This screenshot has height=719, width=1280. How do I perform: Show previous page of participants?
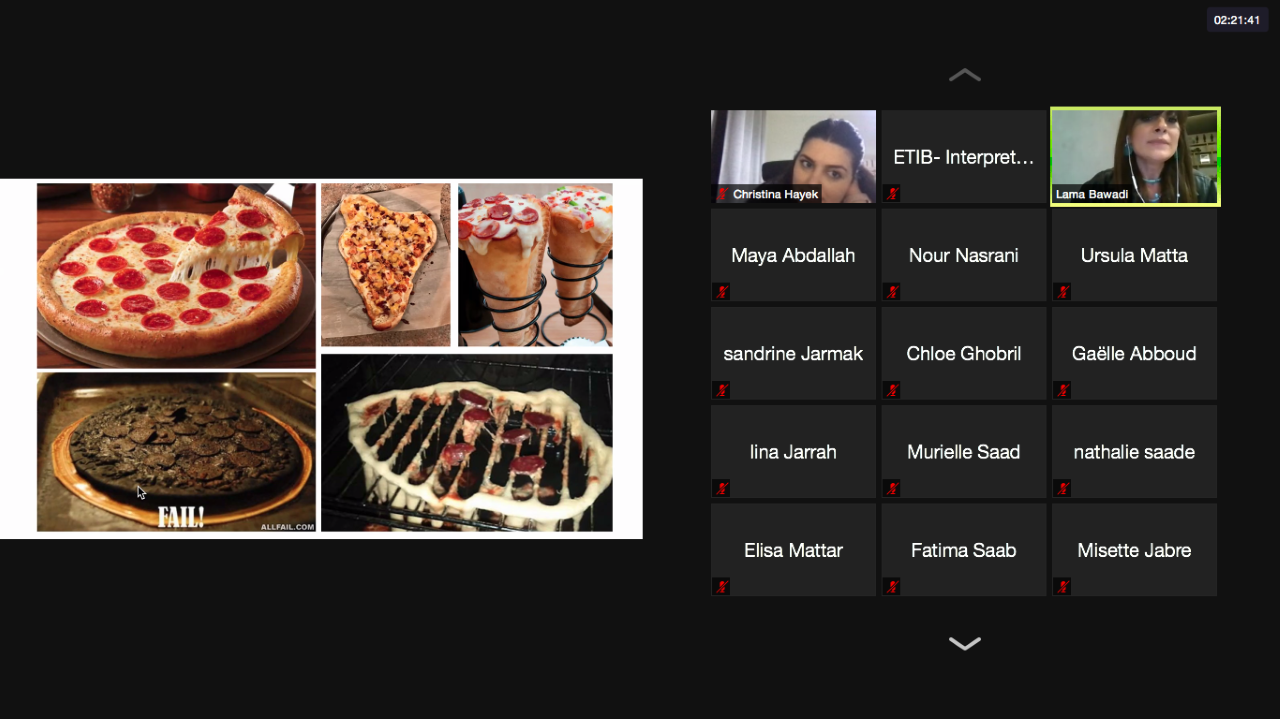[964, 75]
